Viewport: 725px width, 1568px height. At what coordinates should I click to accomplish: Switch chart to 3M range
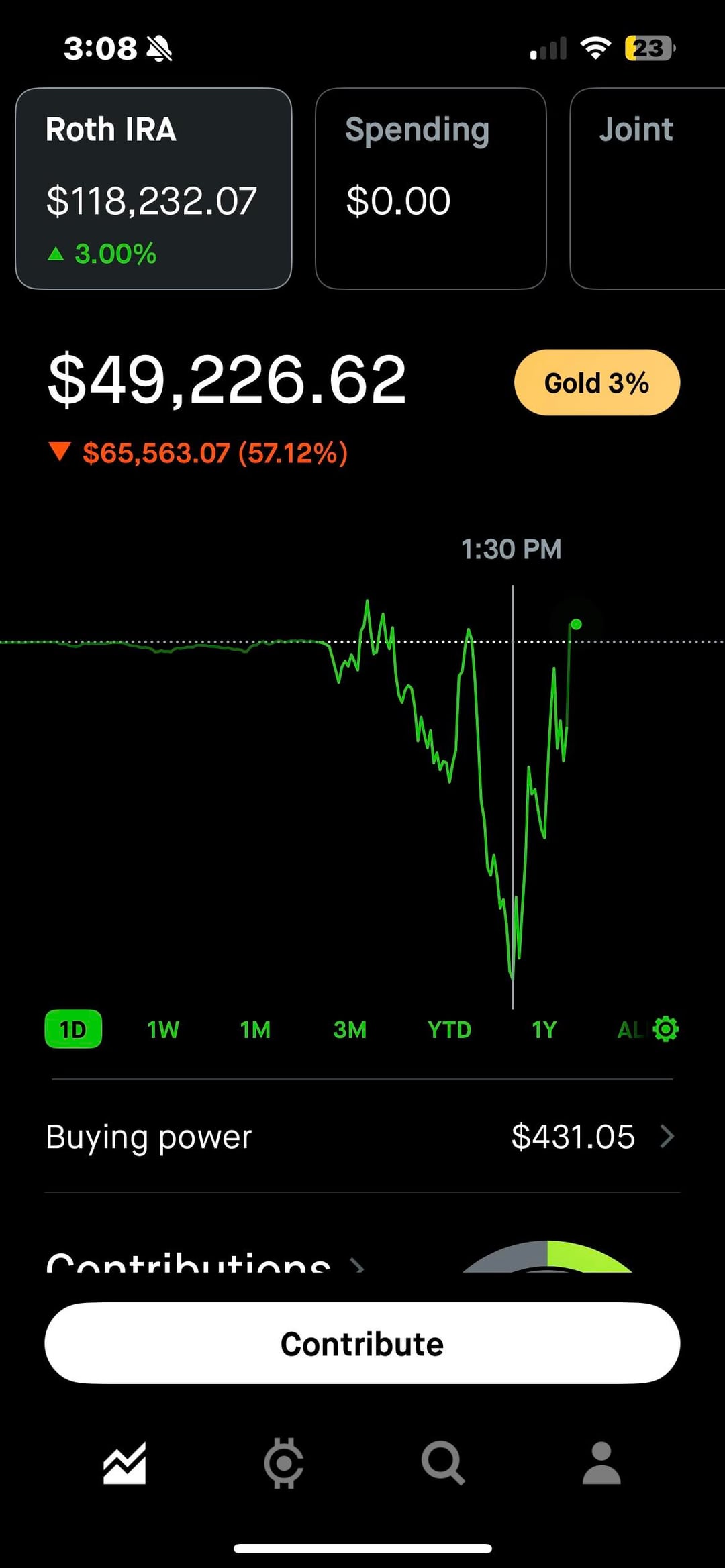(350, 1029)
